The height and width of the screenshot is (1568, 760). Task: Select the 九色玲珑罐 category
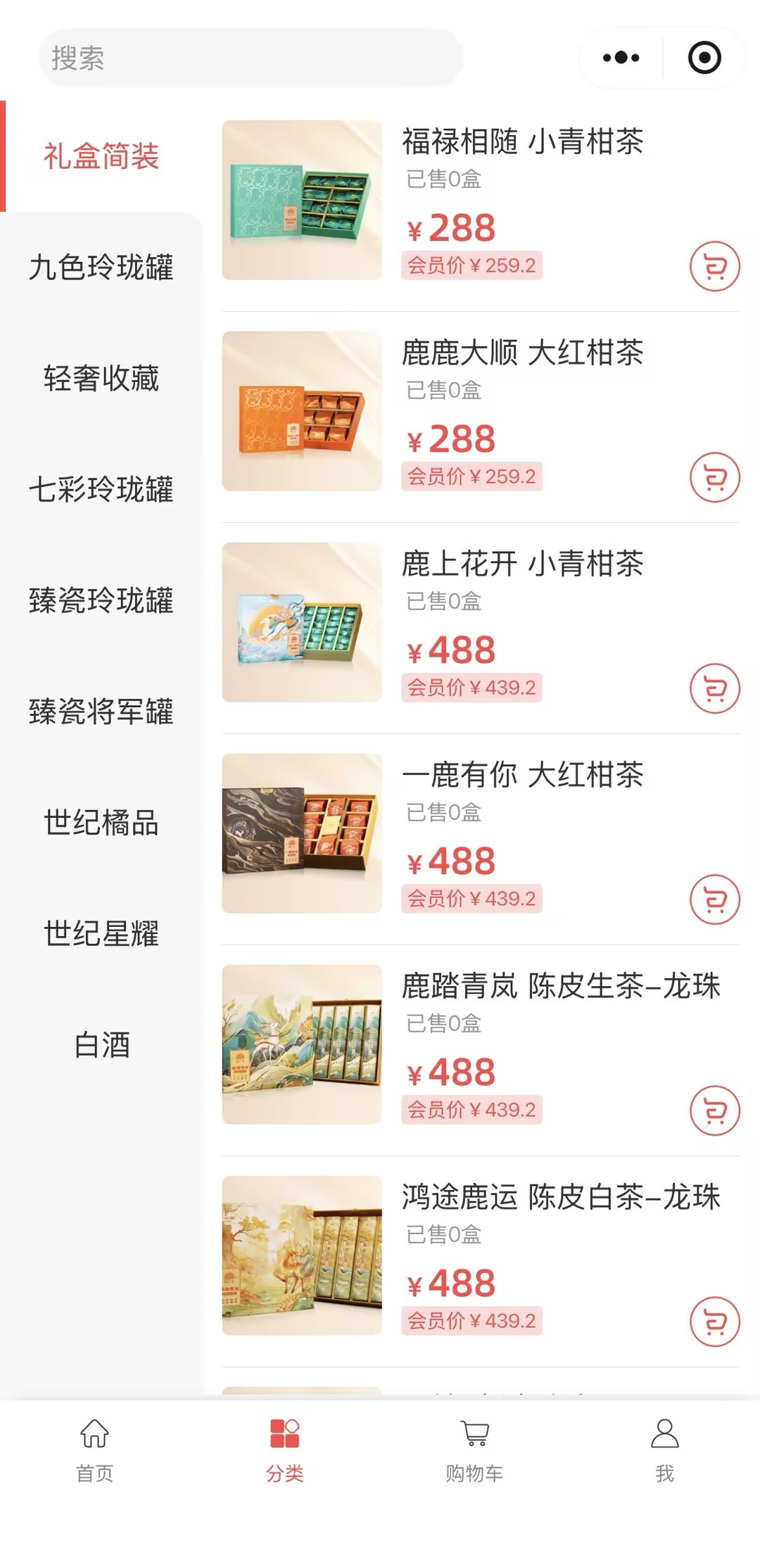[x=101, y=267]
